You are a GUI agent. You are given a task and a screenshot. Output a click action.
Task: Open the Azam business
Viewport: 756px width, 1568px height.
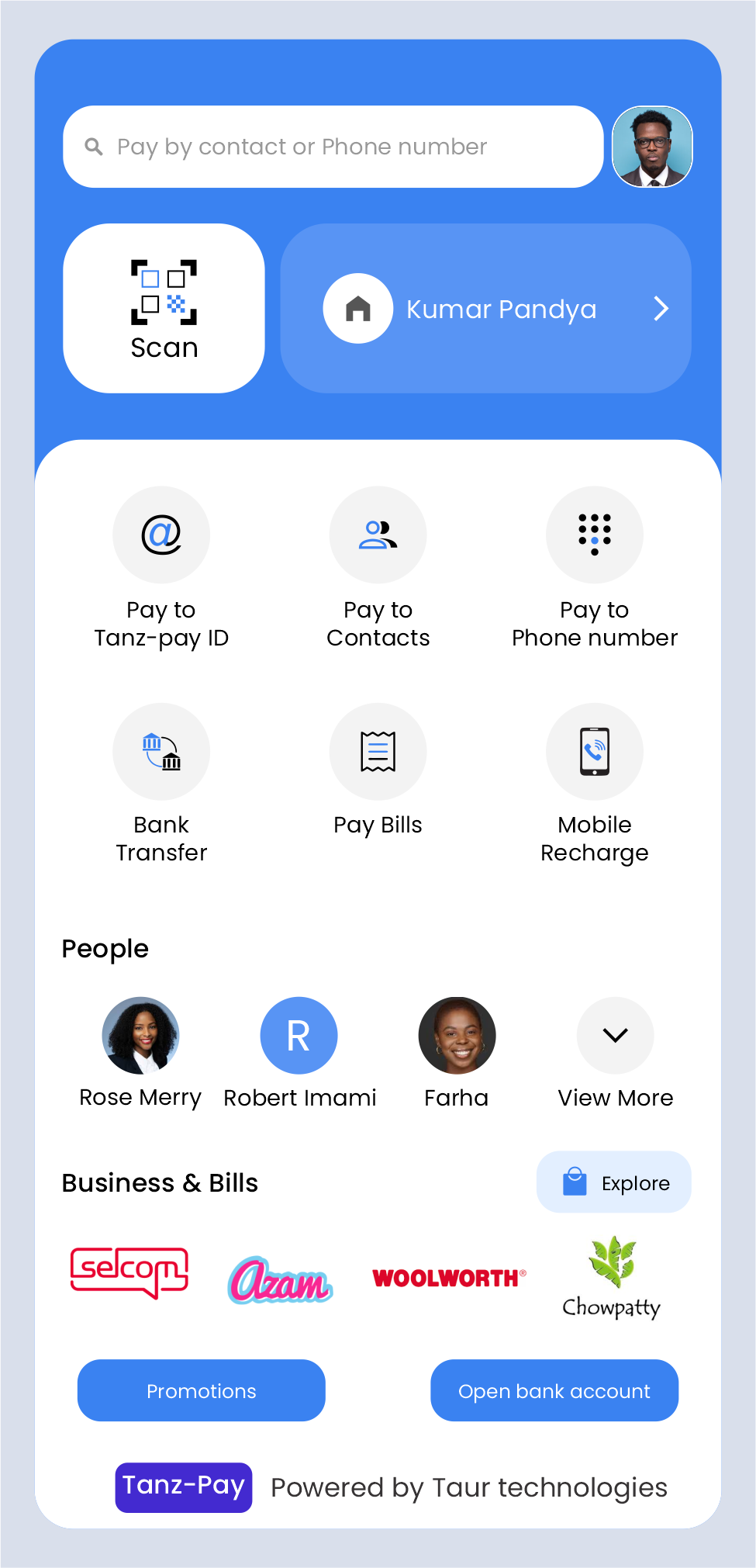point(280,1280)
